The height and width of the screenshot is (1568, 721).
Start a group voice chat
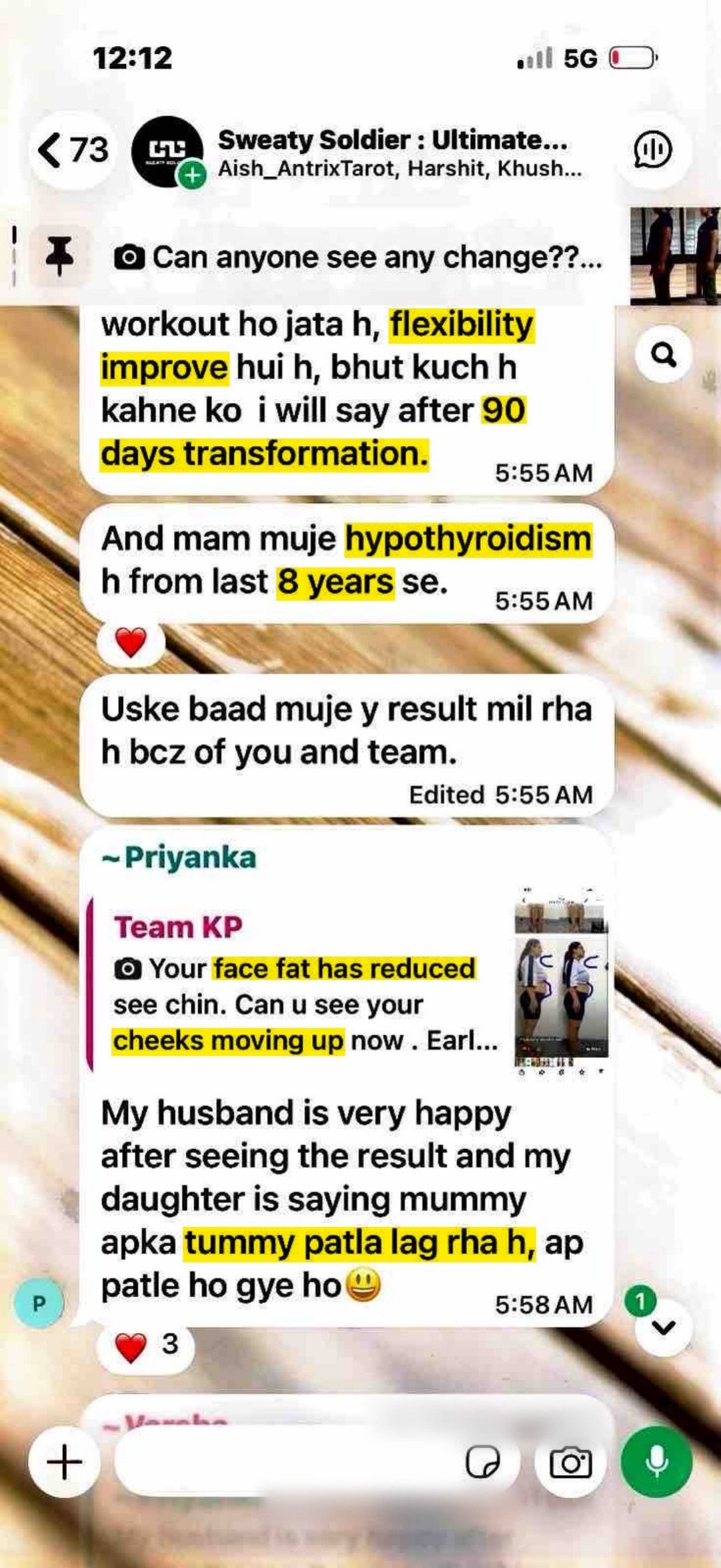pyautogui.click(x=652, y=149)
